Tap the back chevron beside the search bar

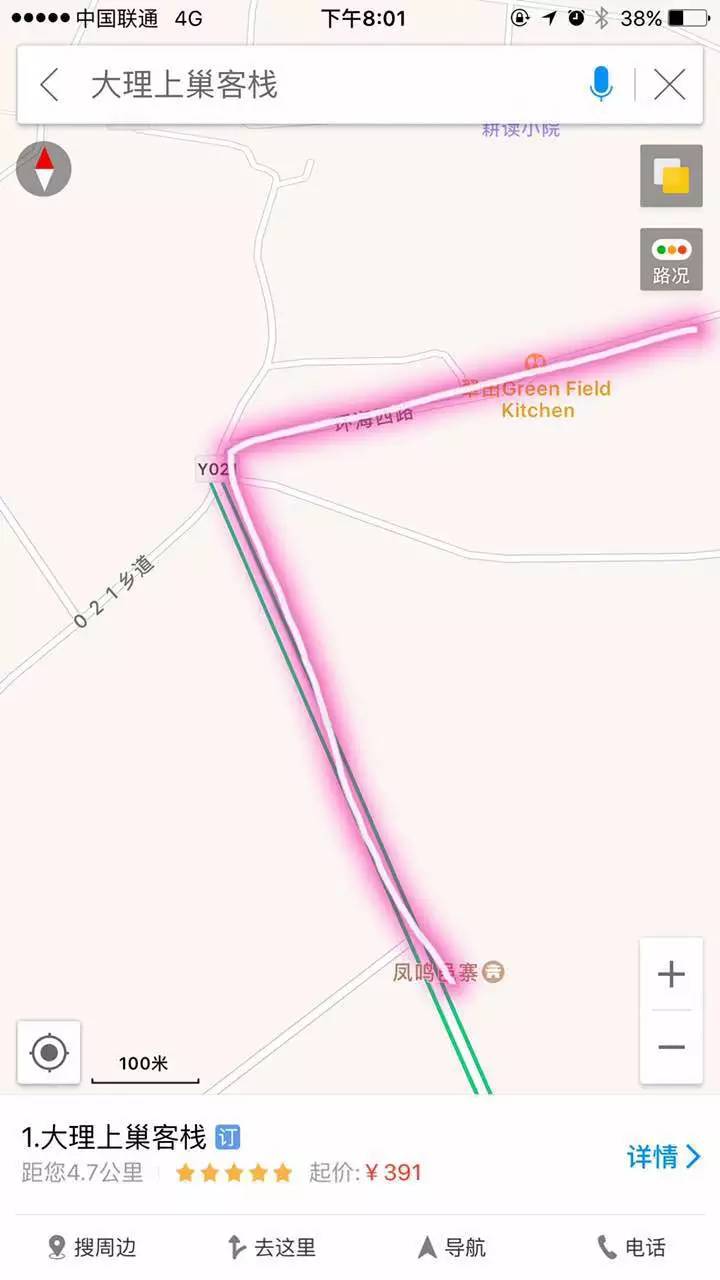click(48, 85)
